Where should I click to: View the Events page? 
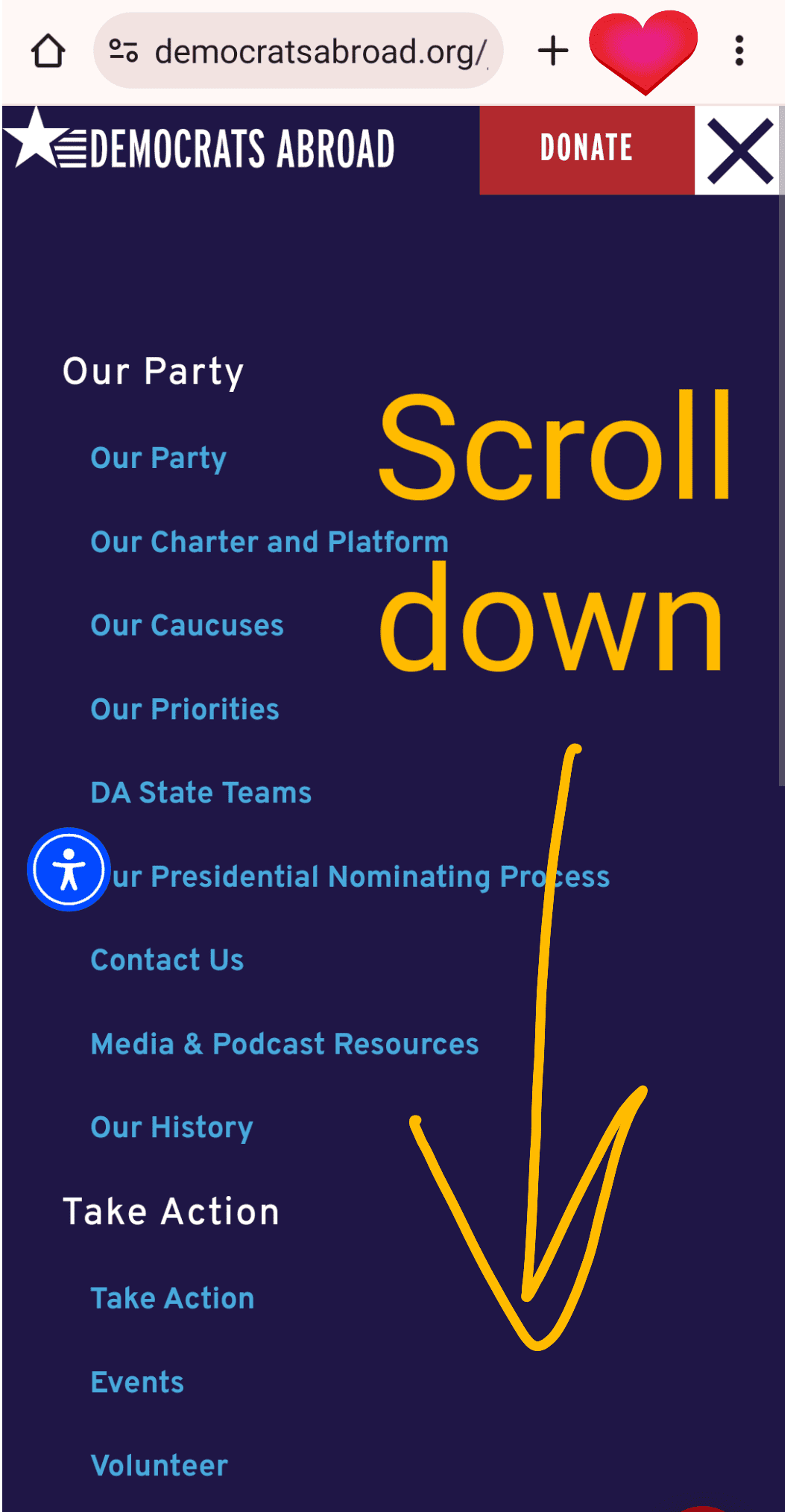[137, 1382]
